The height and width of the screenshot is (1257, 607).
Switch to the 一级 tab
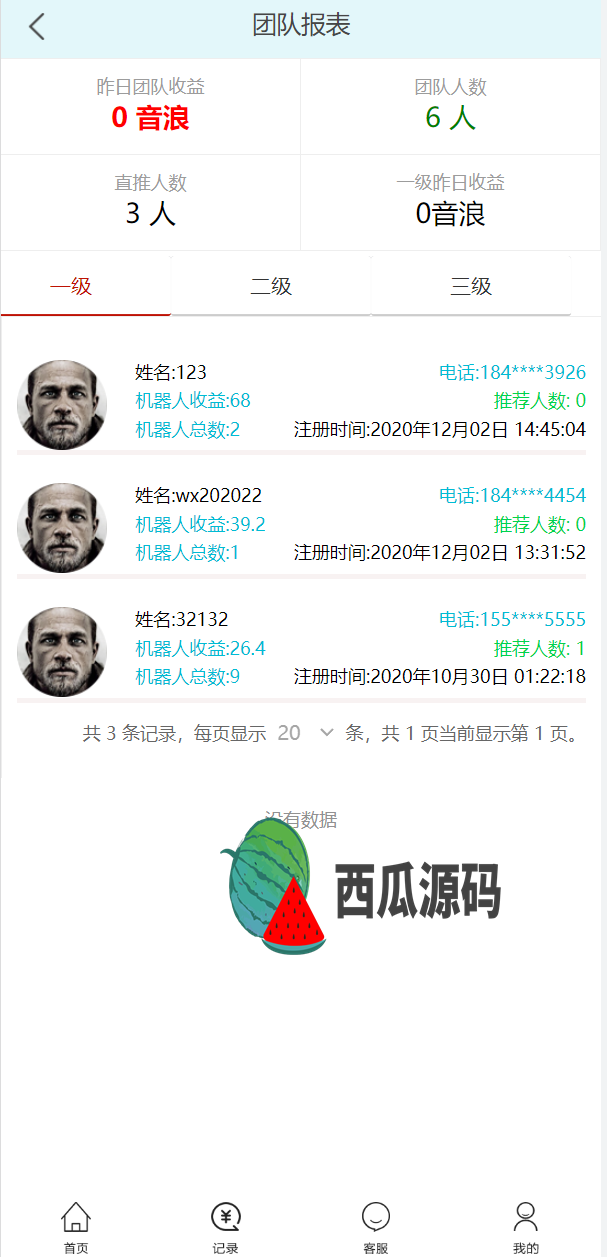pos(71,287)
